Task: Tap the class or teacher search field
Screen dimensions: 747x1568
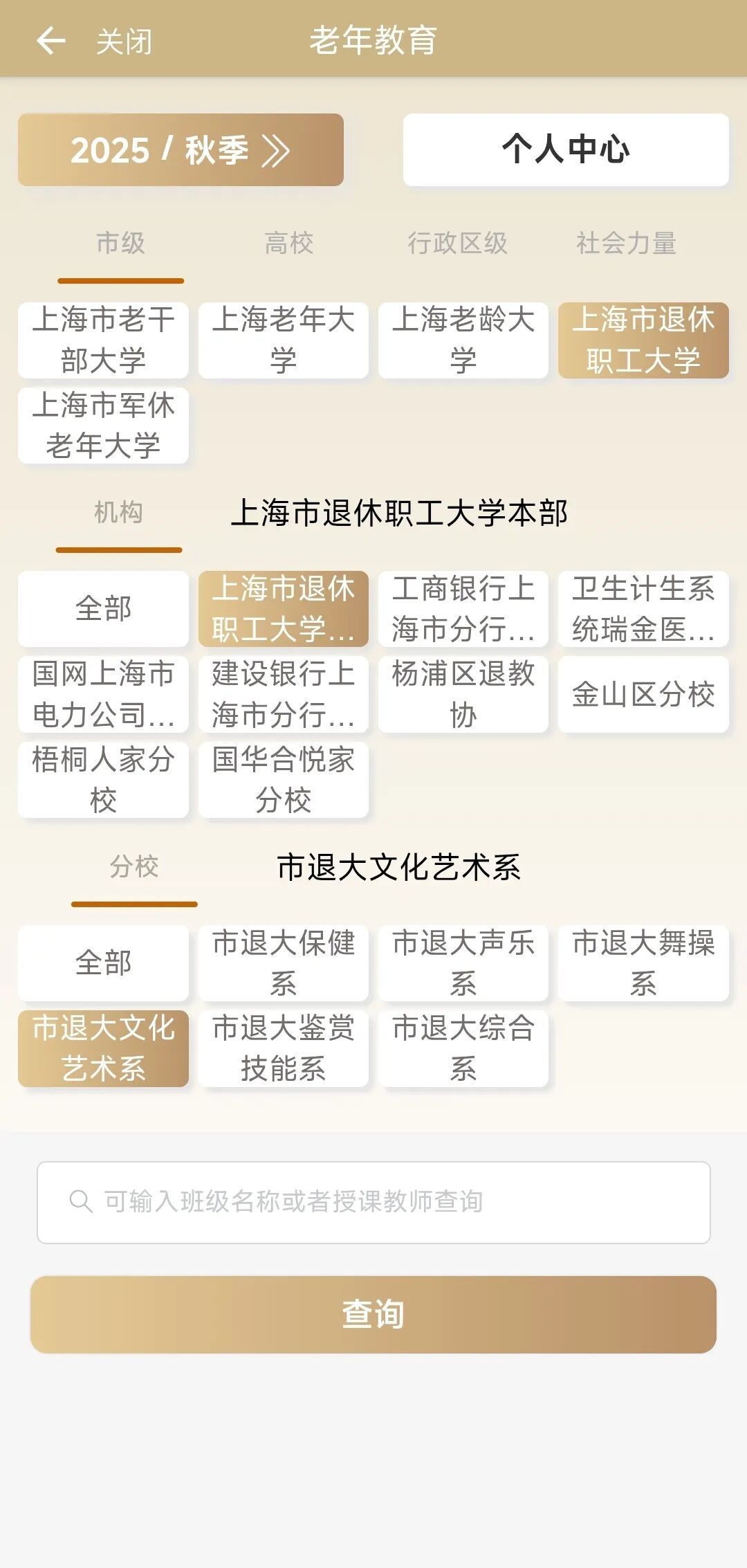Action: [373, 1202]
